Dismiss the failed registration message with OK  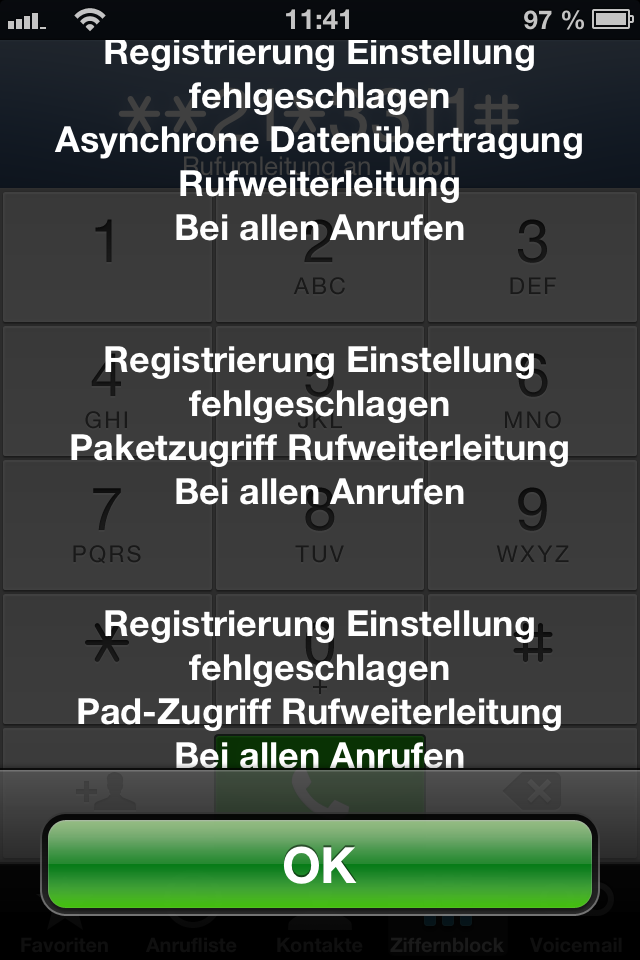point(320,865)
